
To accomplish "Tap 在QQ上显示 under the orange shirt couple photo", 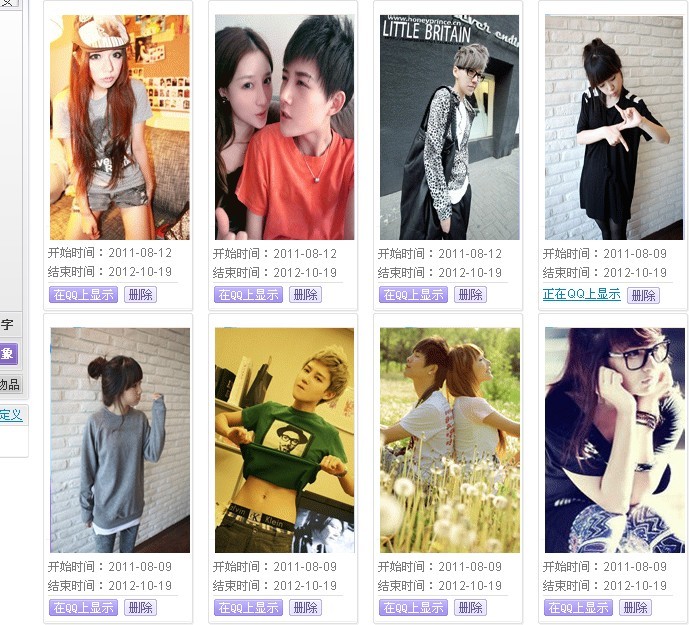I will 248,295.
